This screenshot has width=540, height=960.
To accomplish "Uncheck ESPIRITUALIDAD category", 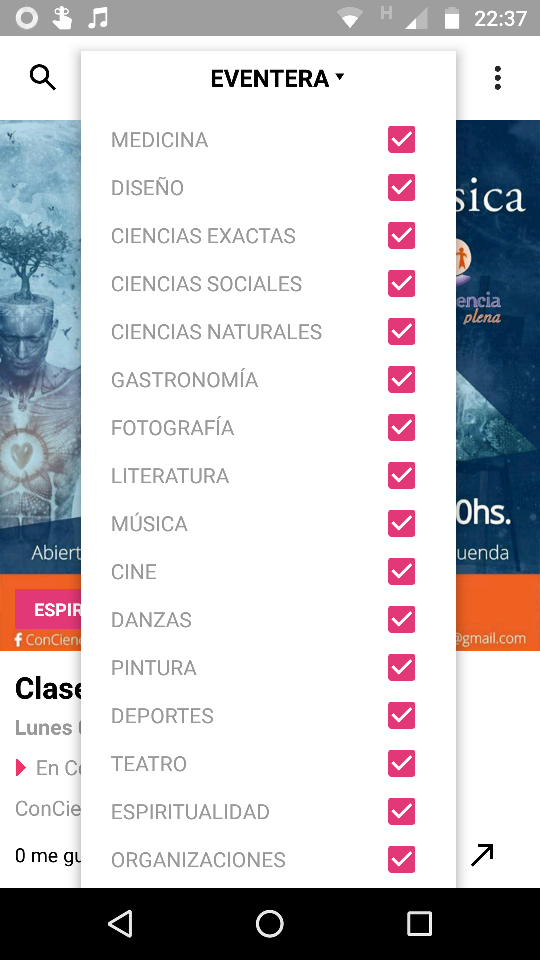I will click(x=402, y=812).
